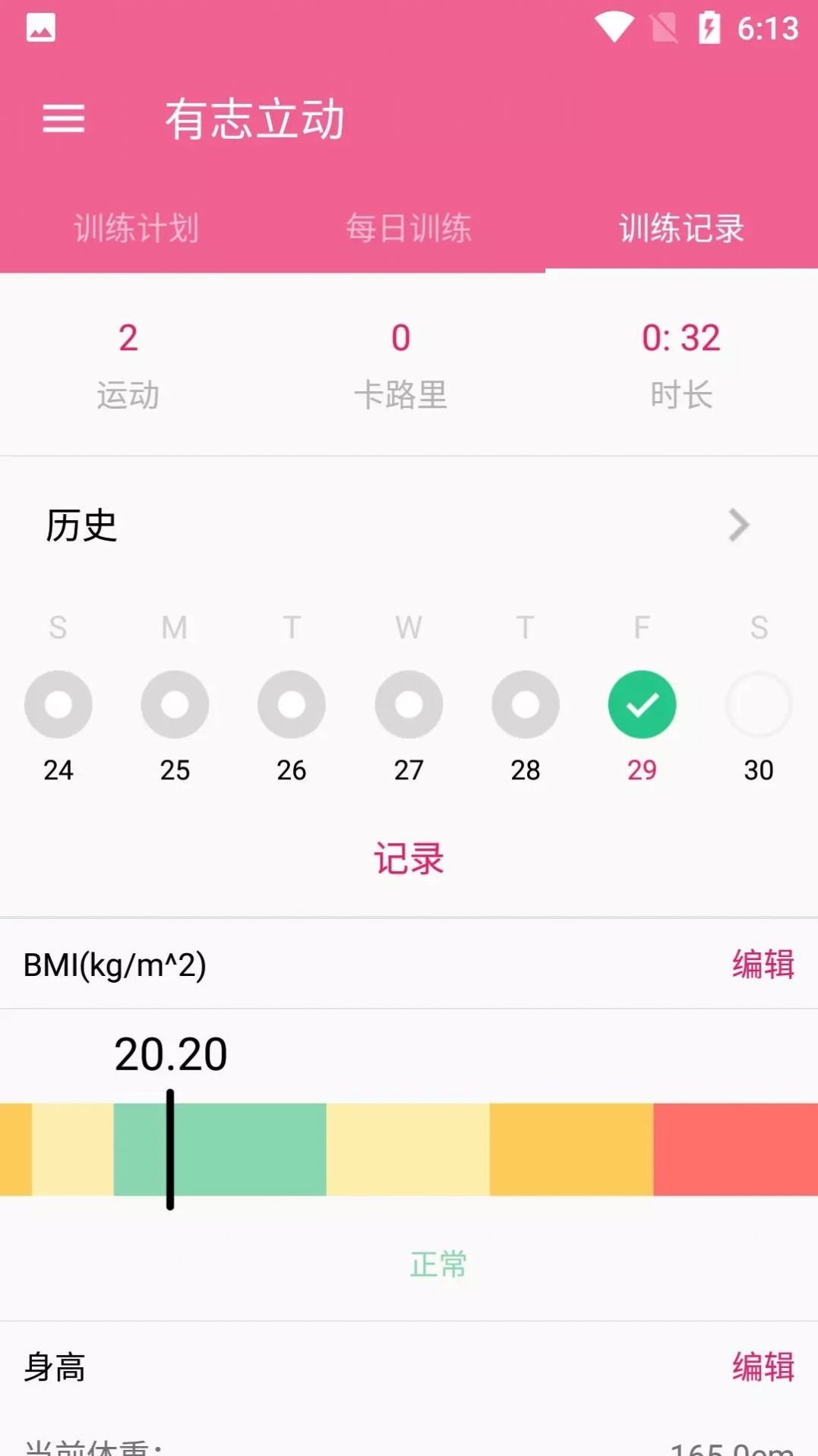Expand the 历史 history section
Screen dimensions: 818x1456
pyautogui.click(x=80, y=526)
